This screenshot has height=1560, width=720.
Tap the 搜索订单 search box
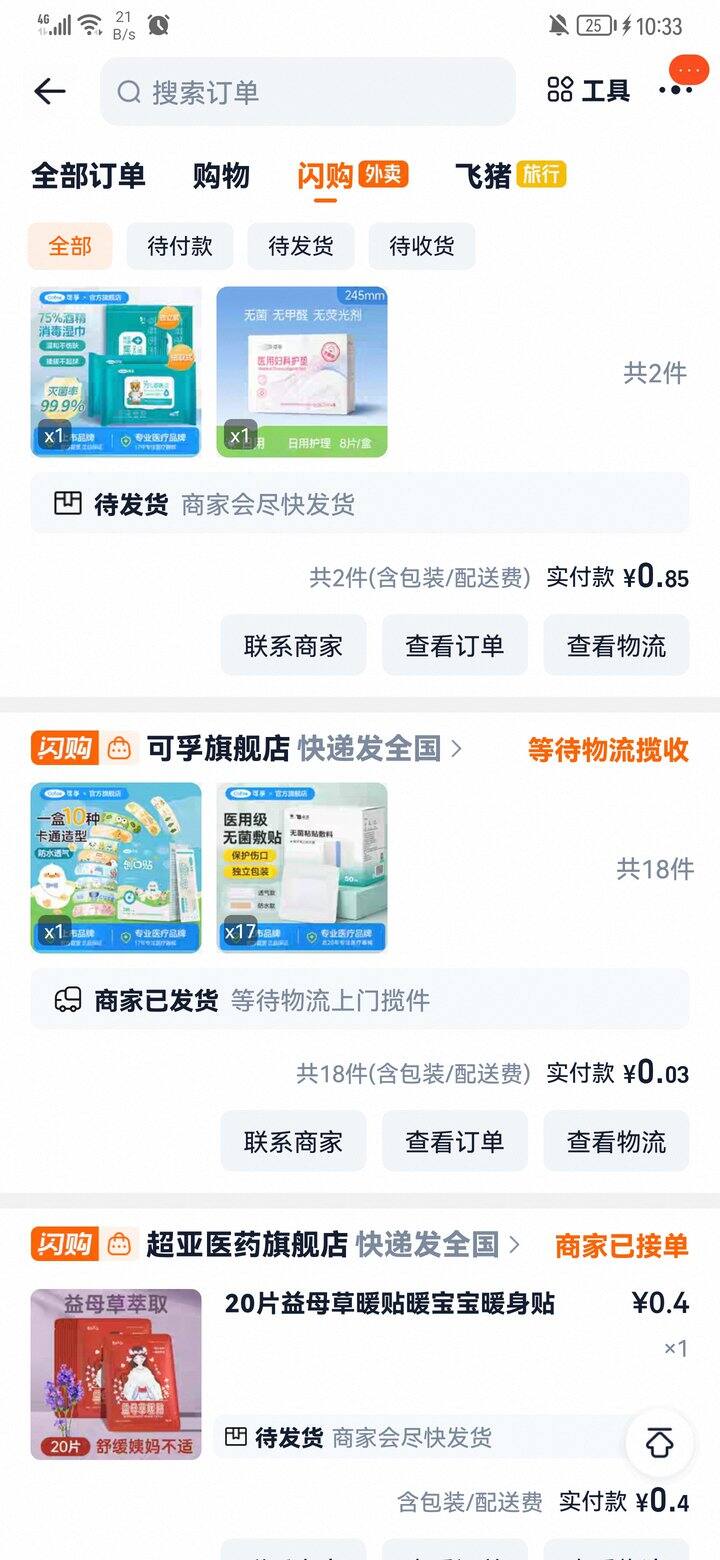pyautogui.click(x=308, y=92)
